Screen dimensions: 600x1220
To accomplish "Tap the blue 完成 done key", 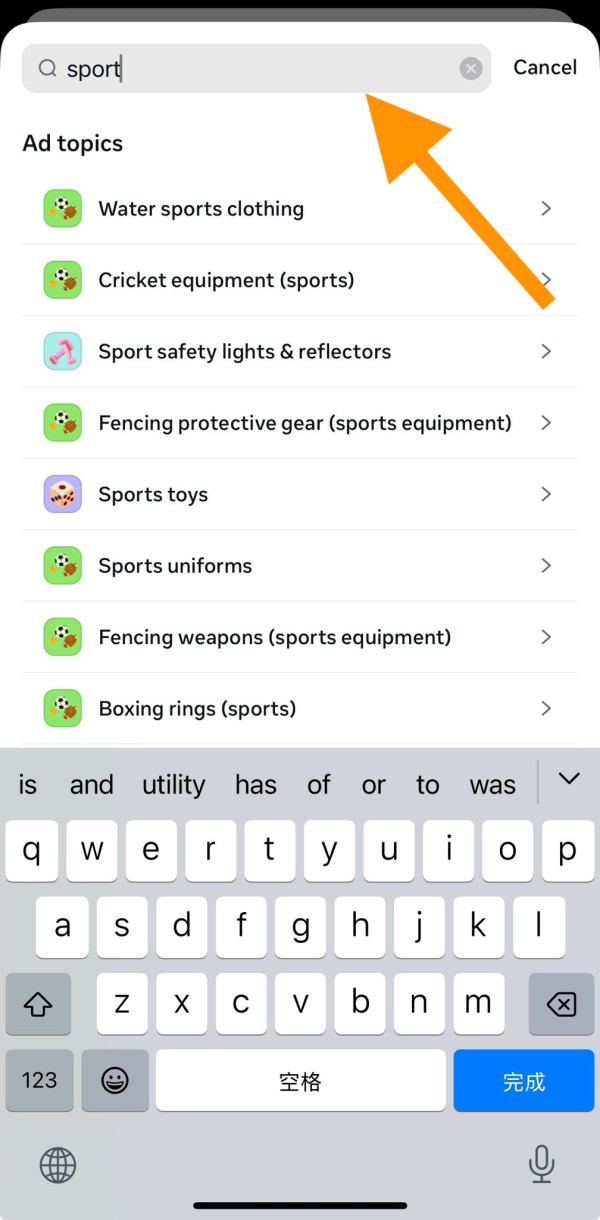I will [523, 1081].
